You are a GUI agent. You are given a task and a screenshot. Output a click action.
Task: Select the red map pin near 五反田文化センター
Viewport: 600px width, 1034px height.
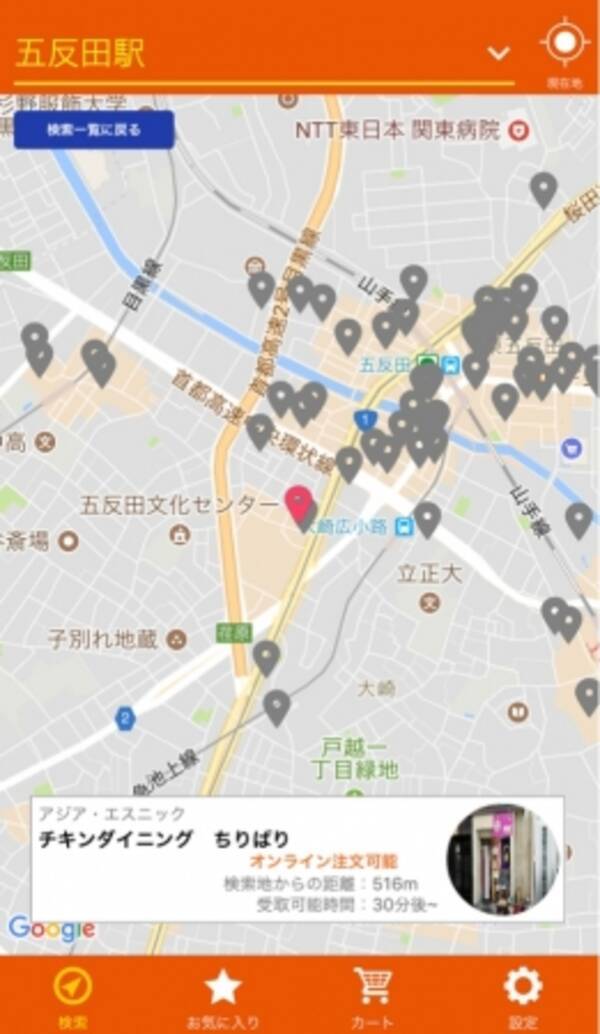[x=299, y=505]
